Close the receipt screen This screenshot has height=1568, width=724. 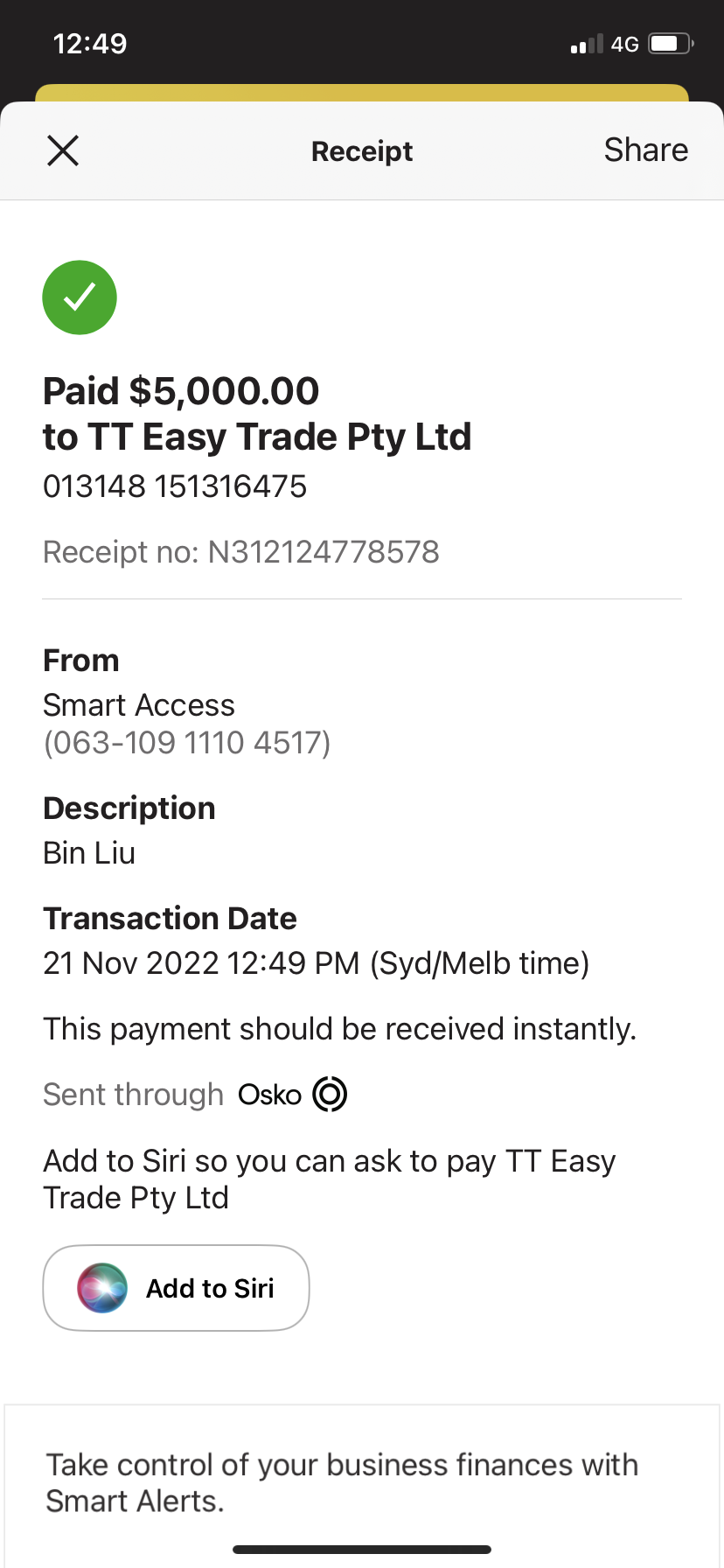[63, 150]
